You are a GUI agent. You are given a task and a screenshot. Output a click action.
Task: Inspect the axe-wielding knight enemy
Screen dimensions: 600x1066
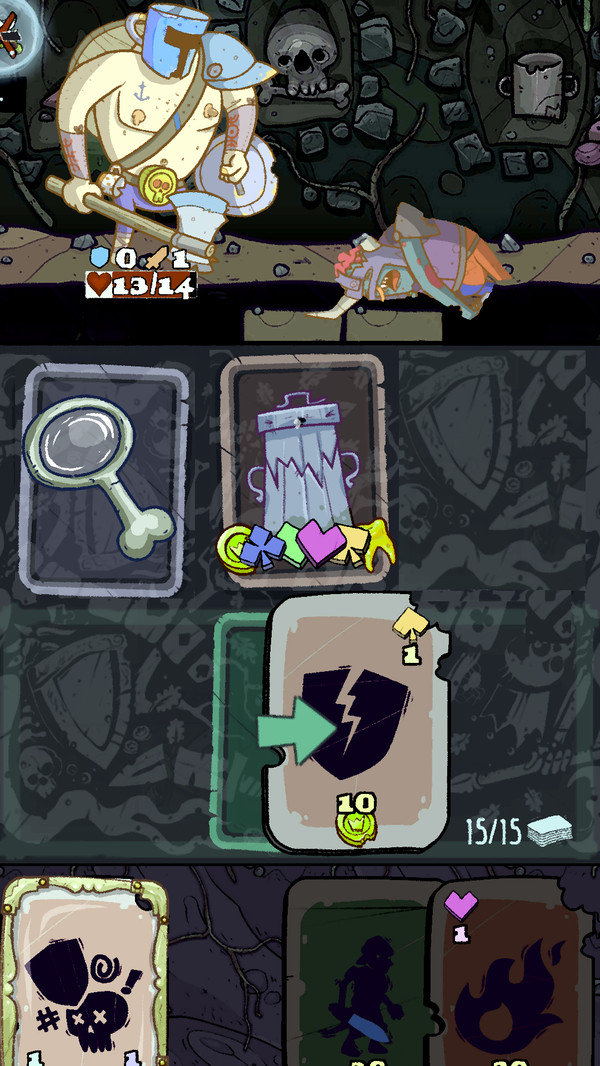[x=165, y=125]
